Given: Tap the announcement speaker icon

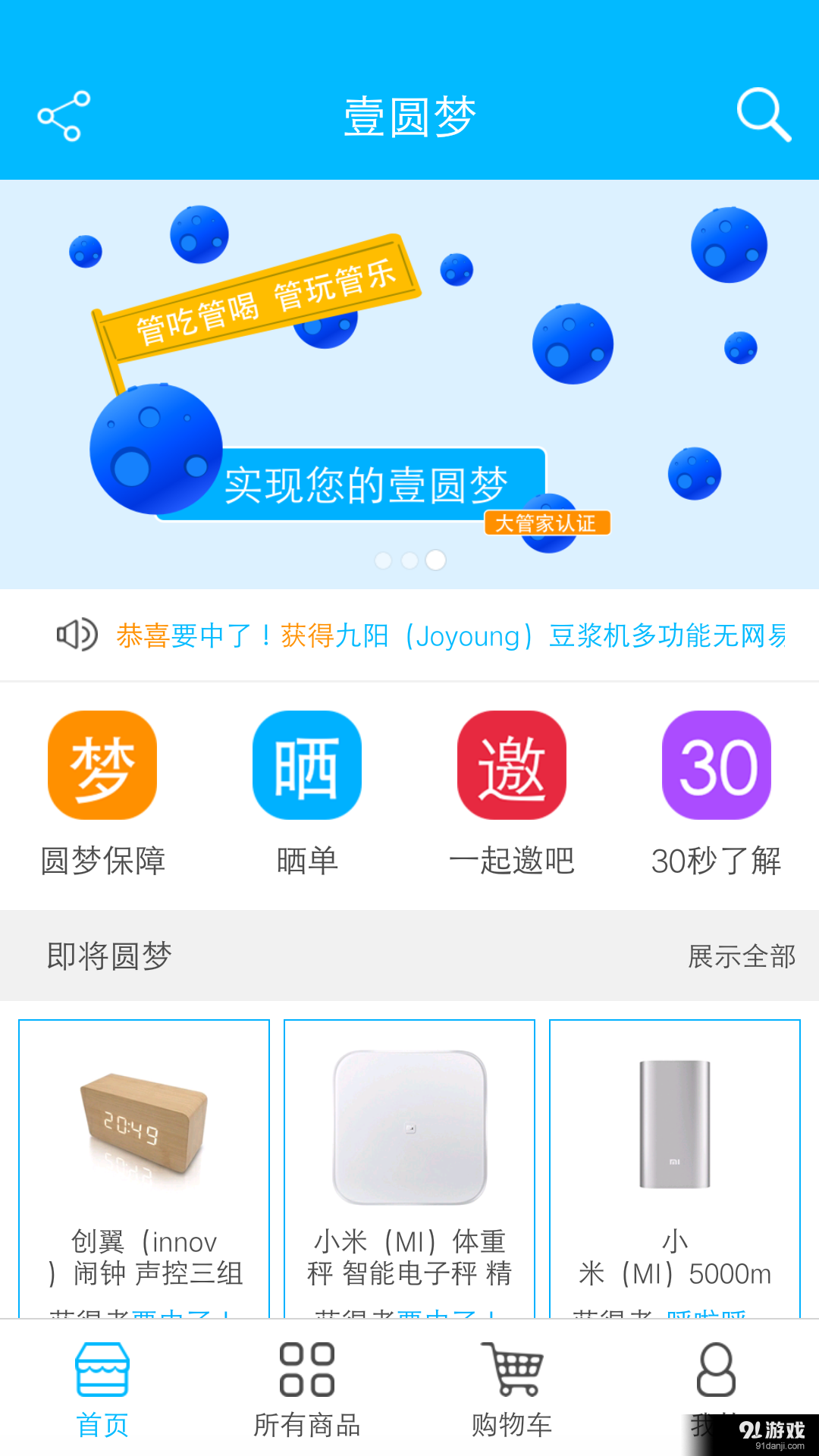Looking at the screenshot, I should click(x=77, y=635).
